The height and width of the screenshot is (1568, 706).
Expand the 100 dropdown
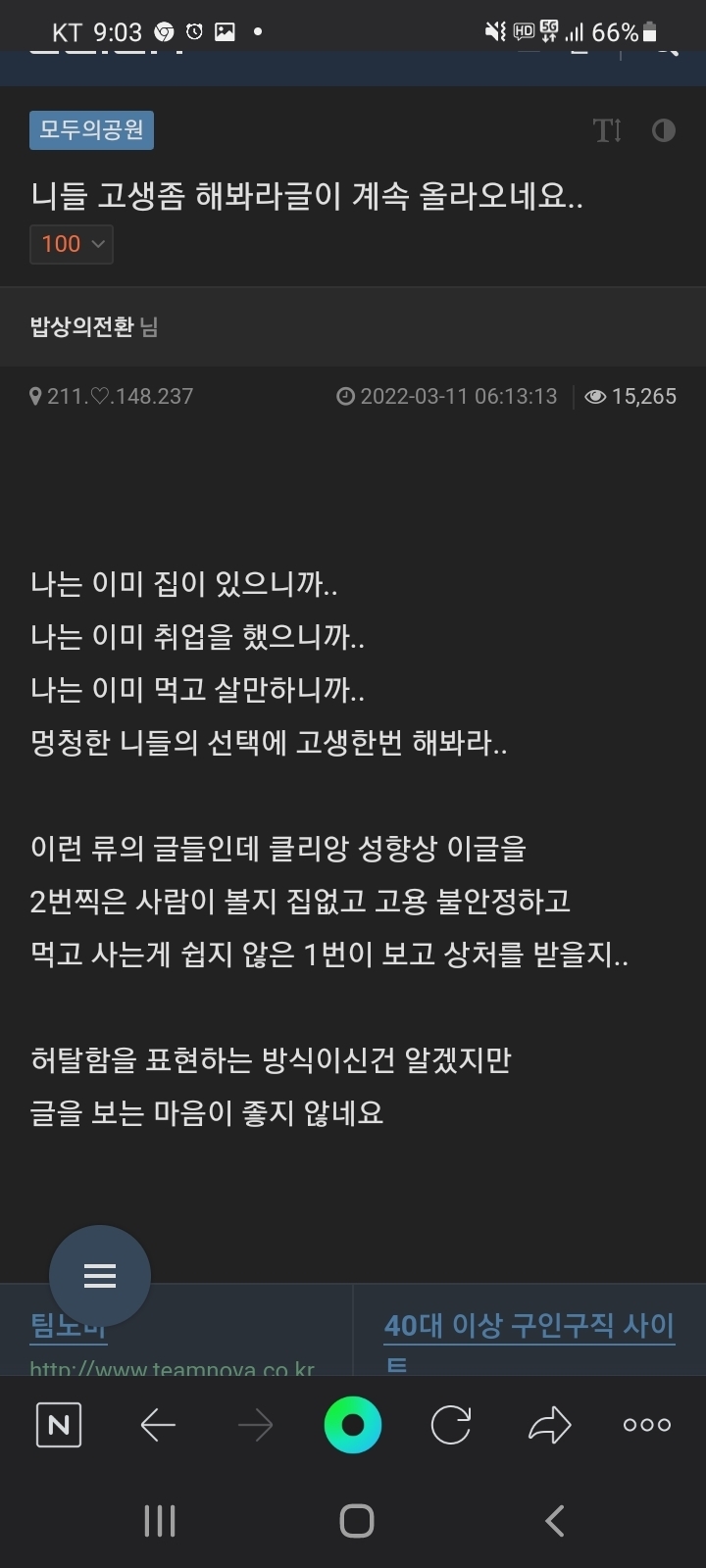pos(72,244)
